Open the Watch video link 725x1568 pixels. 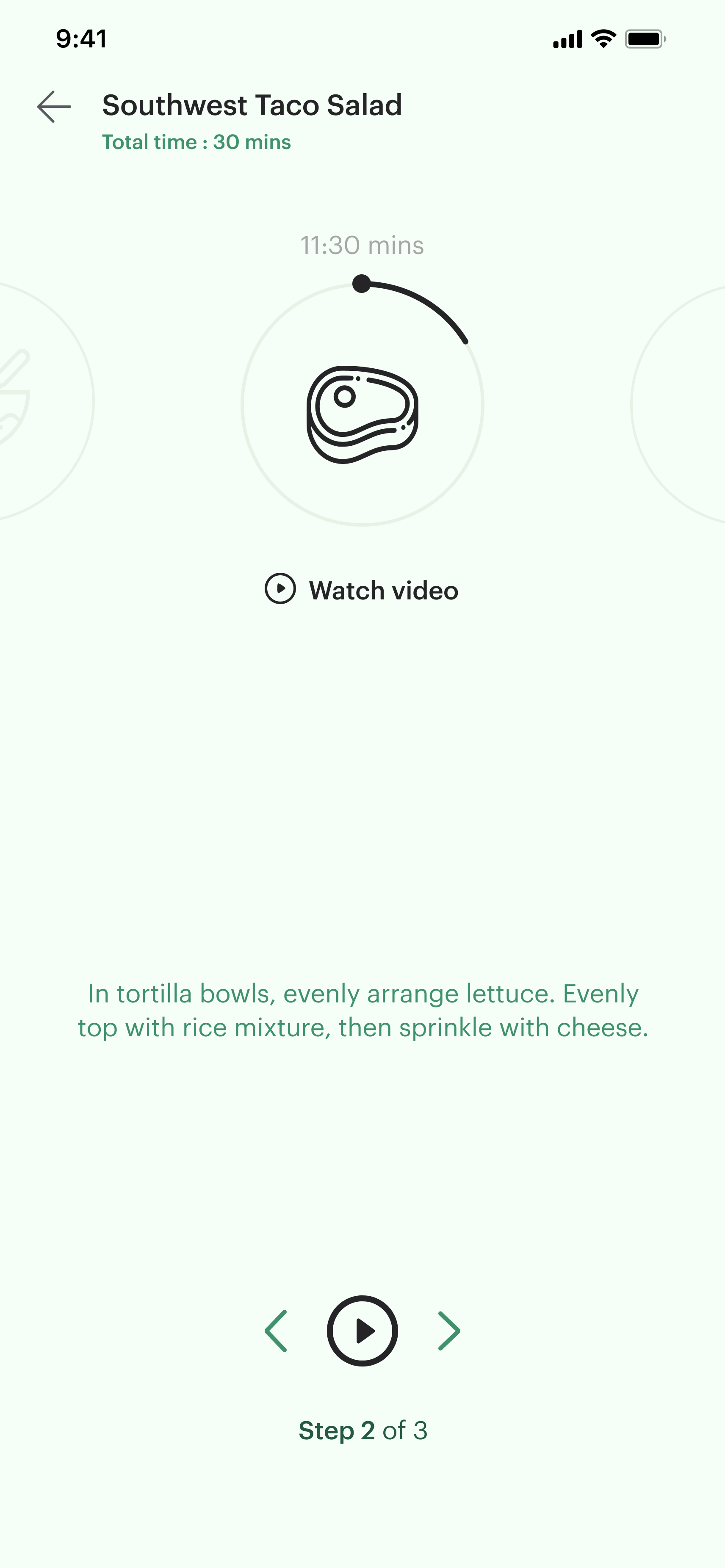(362, 589)
